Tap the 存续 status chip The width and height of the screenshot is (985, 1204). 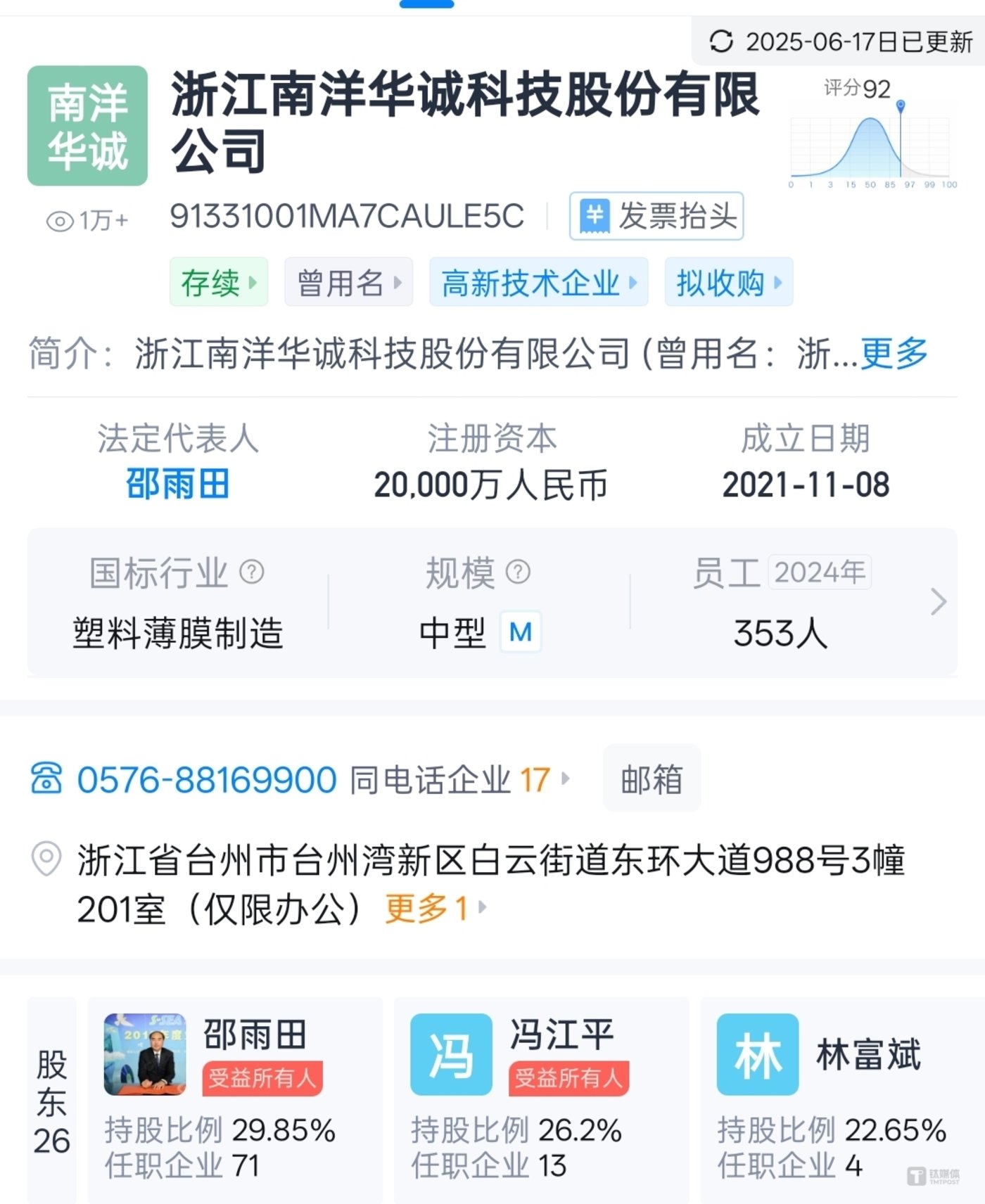pos(218,282)
